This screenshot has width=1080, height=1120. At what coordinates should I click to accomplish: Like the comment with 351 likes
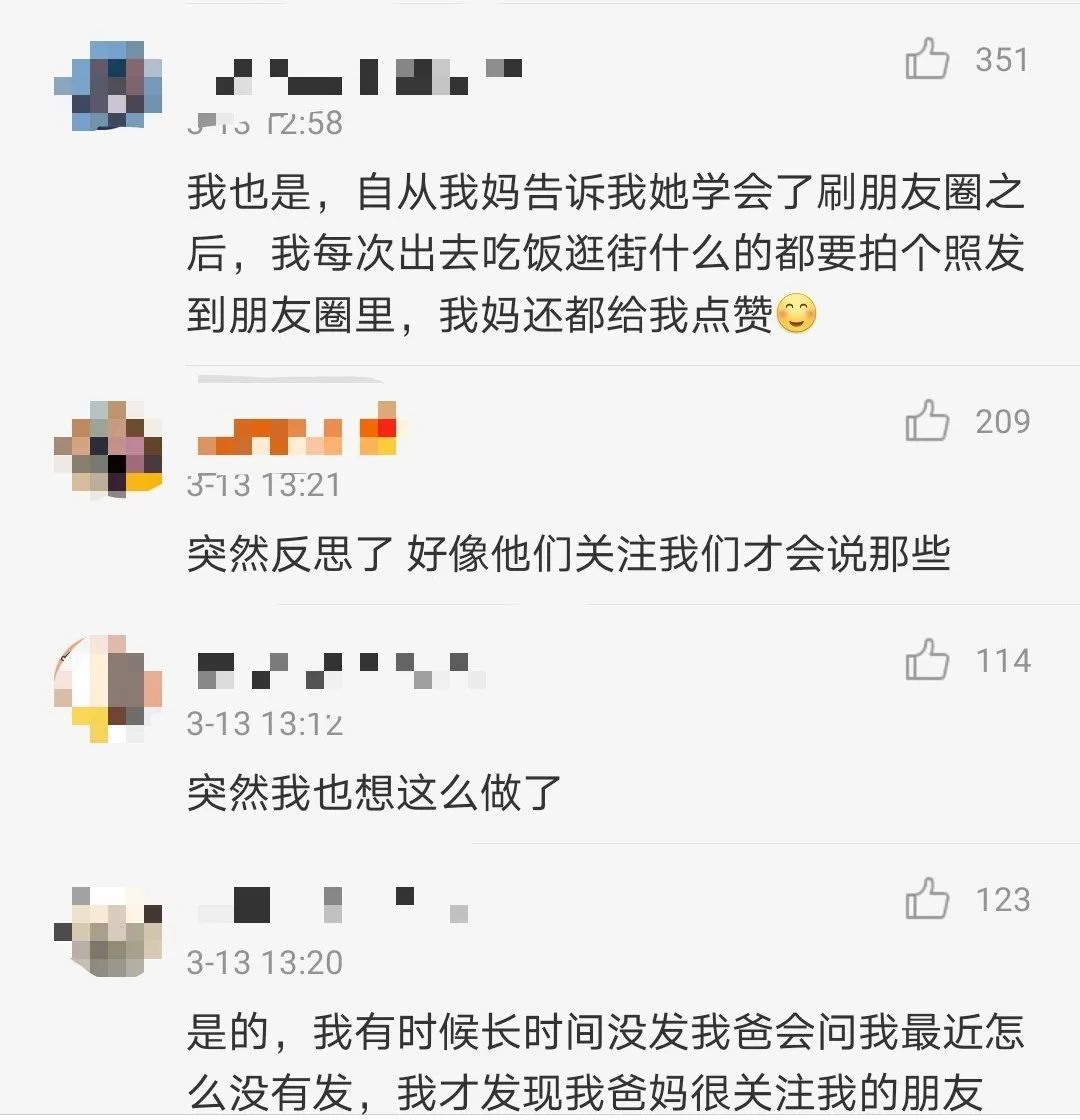coord(926,59)
